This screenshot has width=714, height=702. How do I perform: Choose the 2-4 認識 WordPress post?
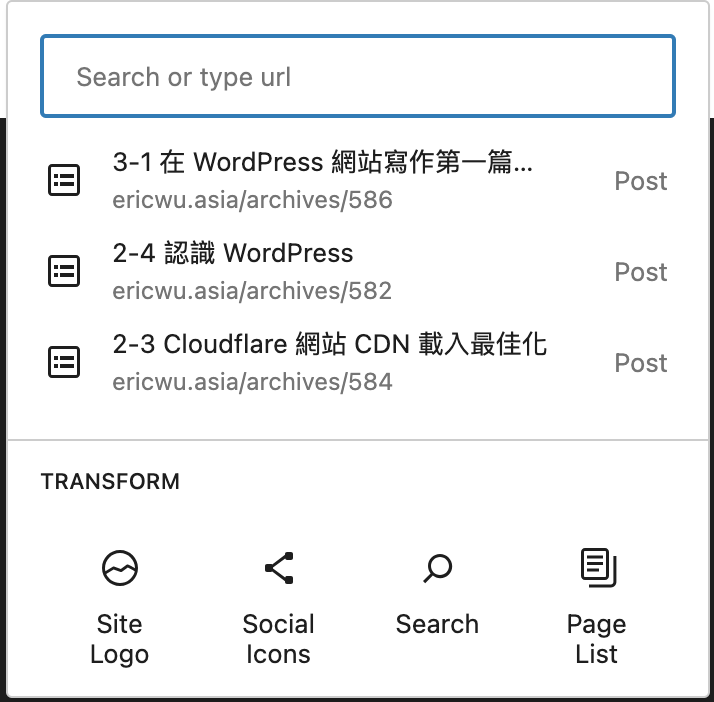(357, 271)
